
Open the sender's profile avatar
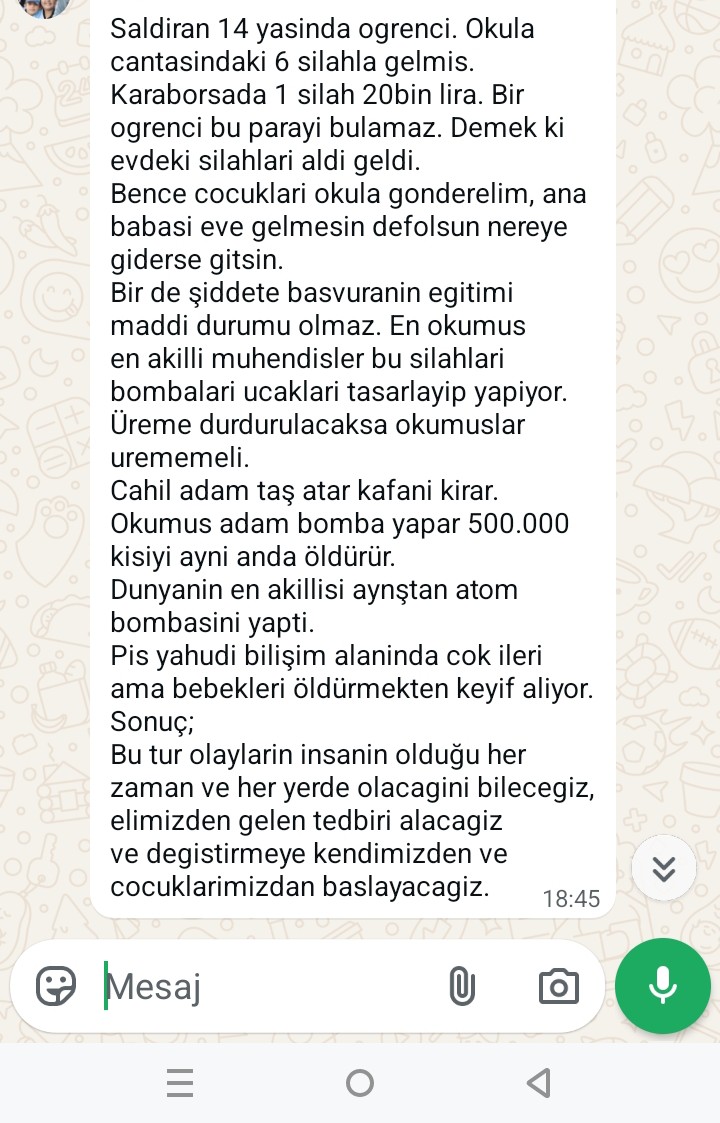[44, 6]
